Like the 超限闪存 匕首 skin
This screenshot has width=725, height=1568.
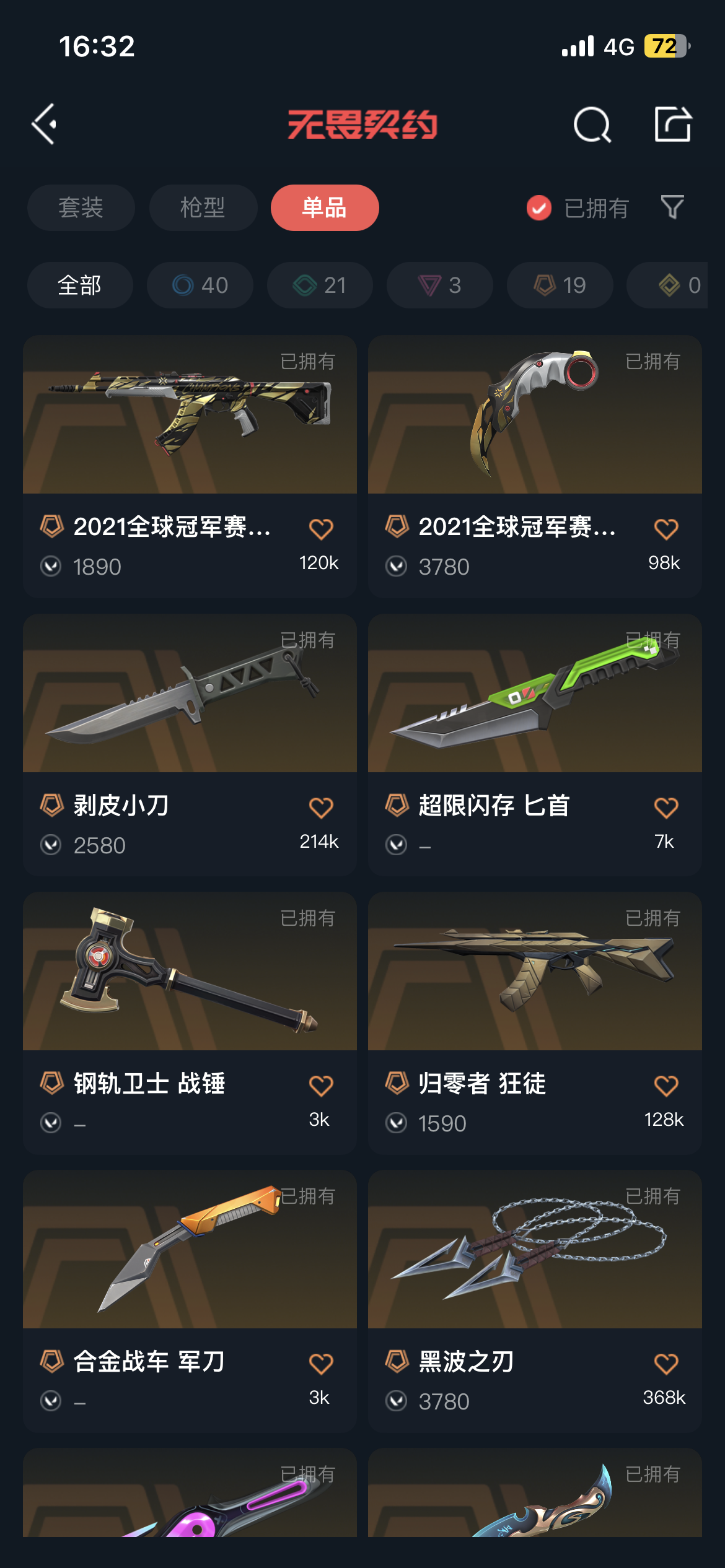666,808
